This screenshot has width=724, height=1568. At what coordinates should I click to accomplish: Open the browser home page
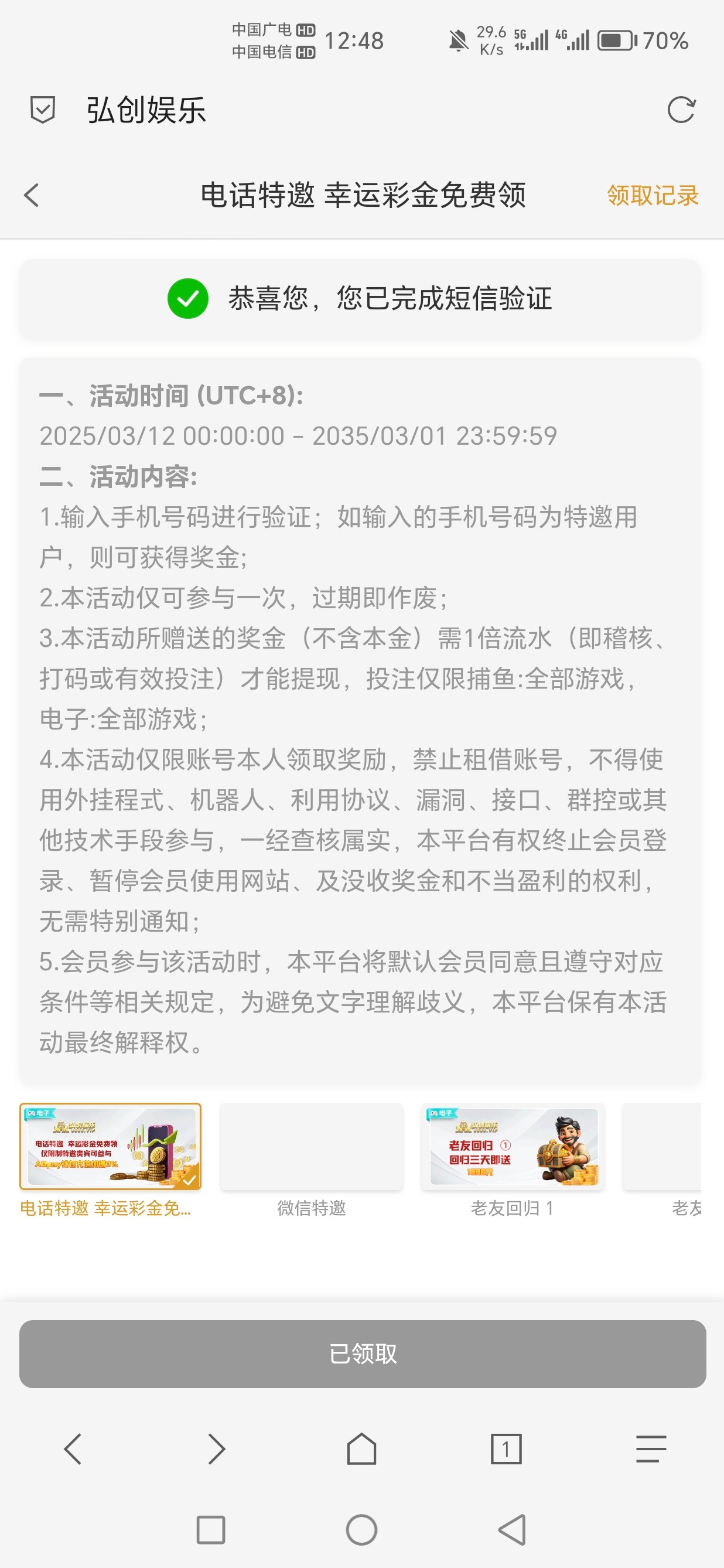click(x=361, y=1448)
